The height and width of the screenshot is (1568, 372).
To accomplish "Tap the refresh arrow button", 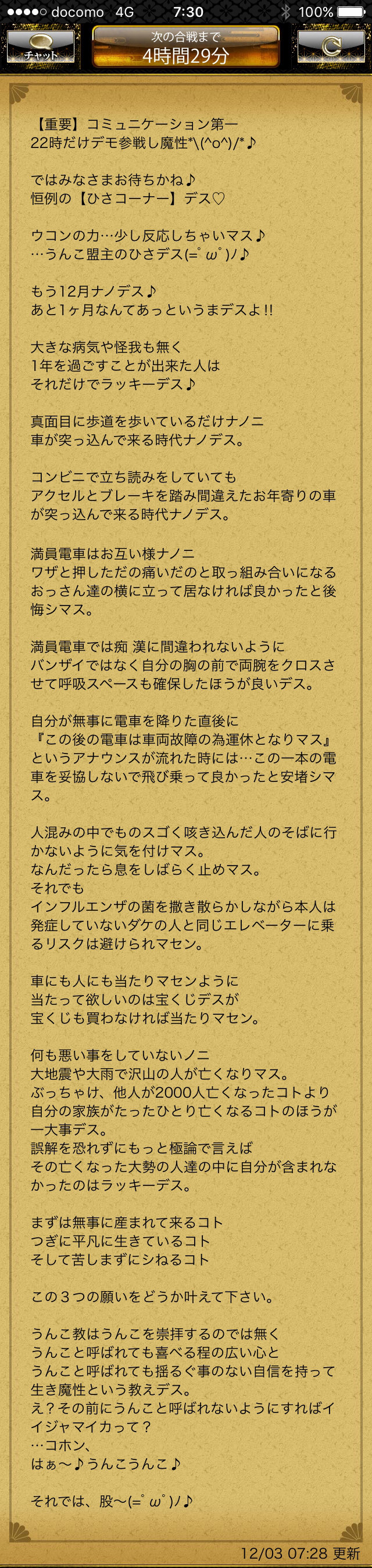I will coord(331,46).
